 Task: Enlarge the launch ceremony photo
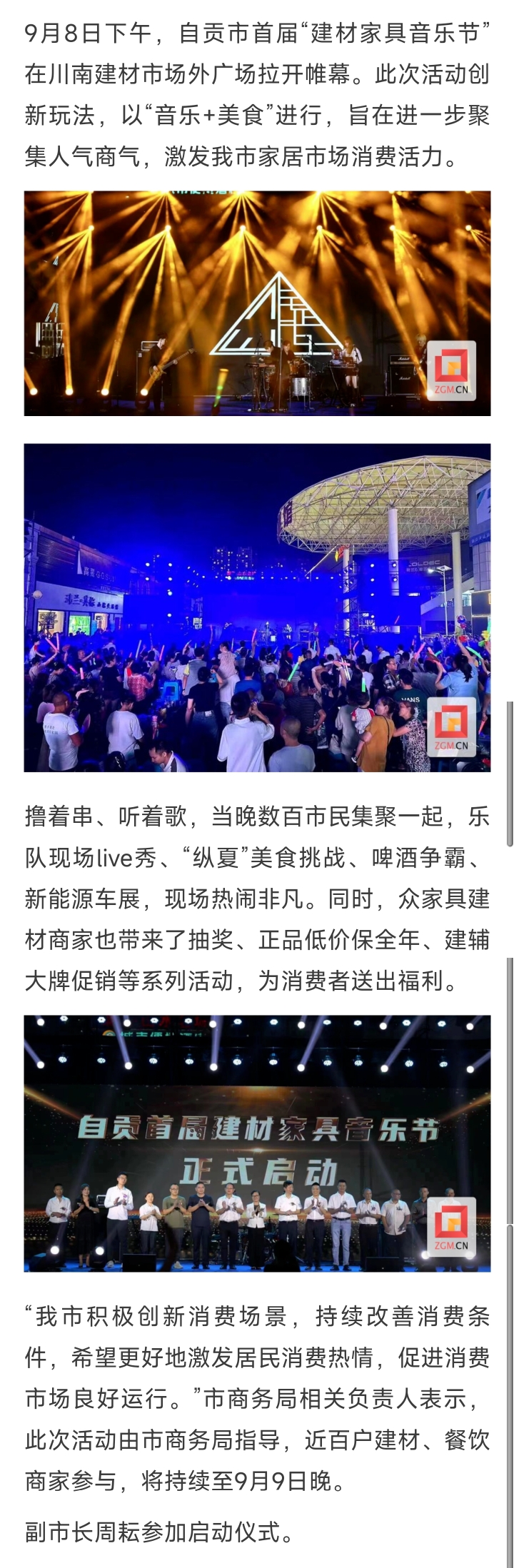[x=257, y=1143]
